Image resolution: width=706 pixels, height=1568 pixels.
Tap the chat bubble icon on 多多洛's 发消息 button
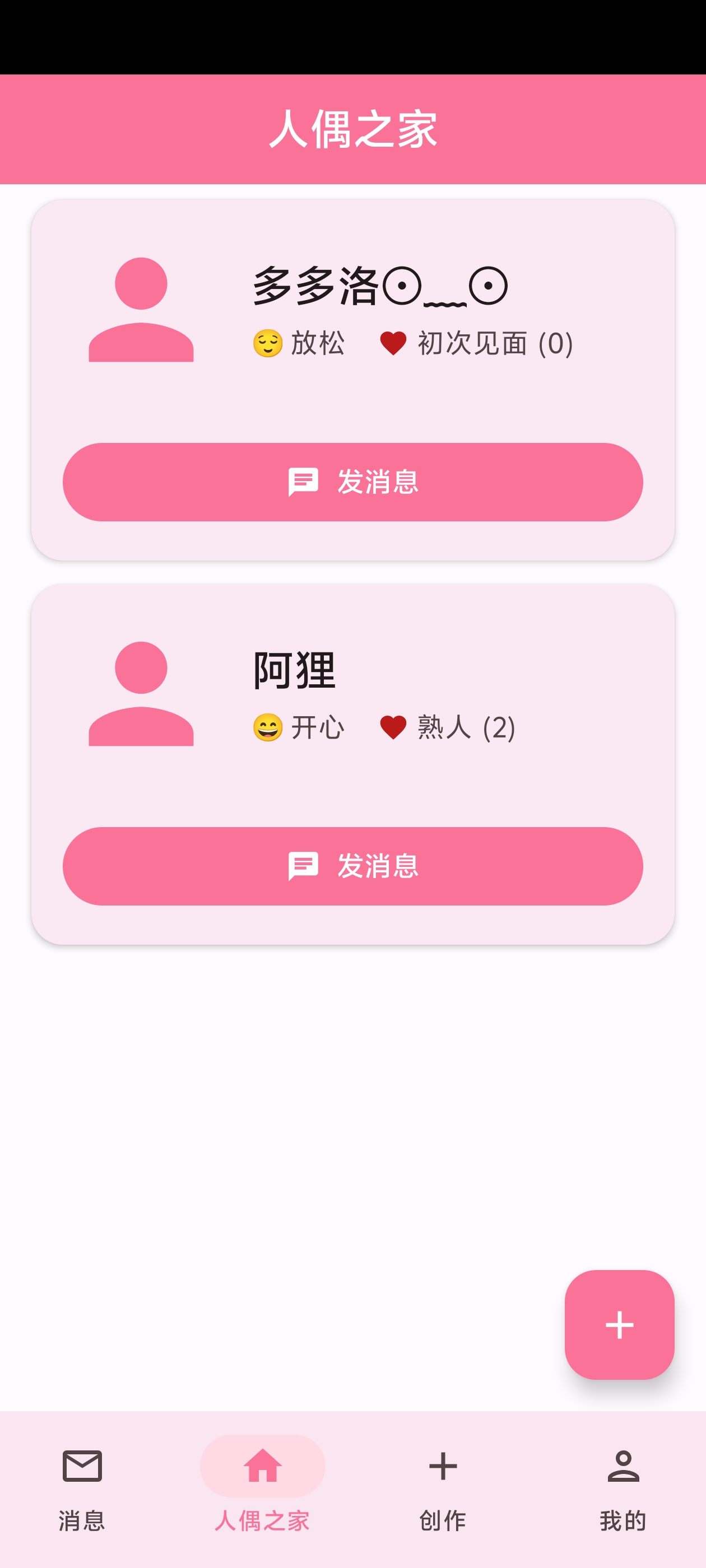pyautogui.click(x=303, y=482)
